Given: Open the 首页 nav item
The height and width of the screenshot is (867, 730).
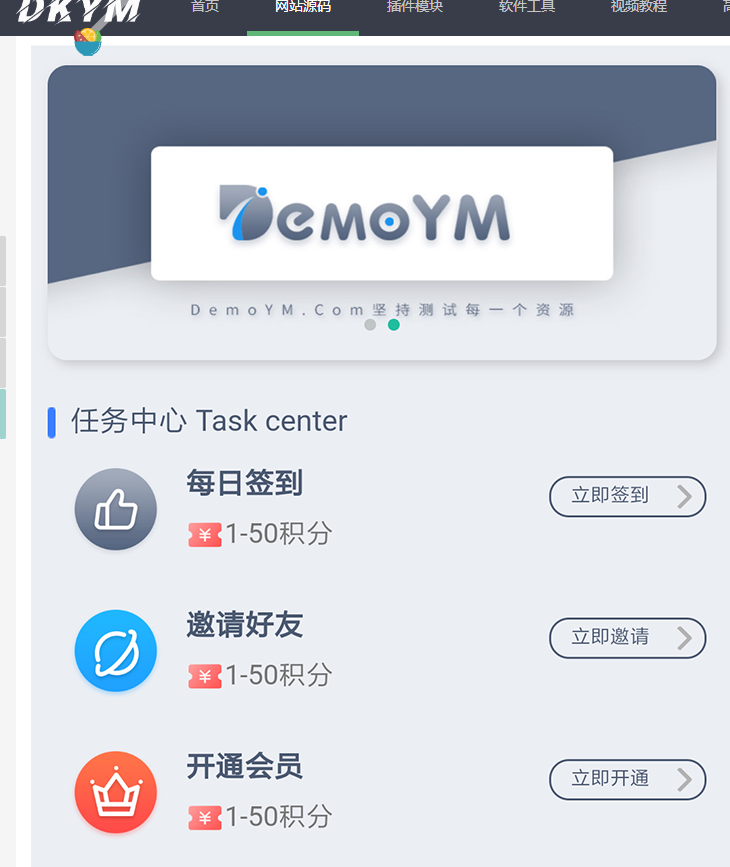Looking at the screenshot, I should click(x=205, y=8).
